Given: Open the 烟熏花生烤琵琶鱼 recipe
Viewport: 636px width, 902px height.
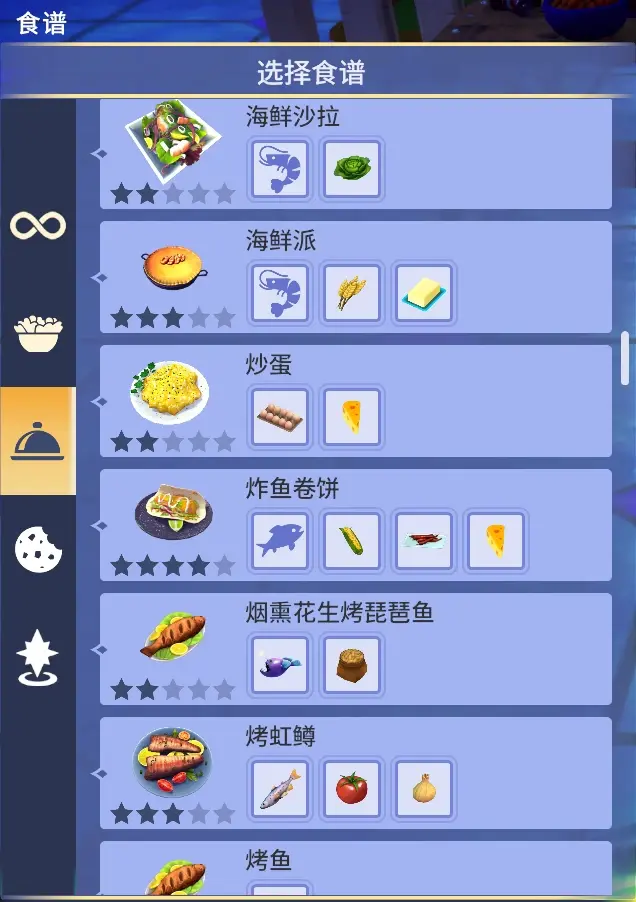Looking at the screenshot, I should [x=355, y=649].
